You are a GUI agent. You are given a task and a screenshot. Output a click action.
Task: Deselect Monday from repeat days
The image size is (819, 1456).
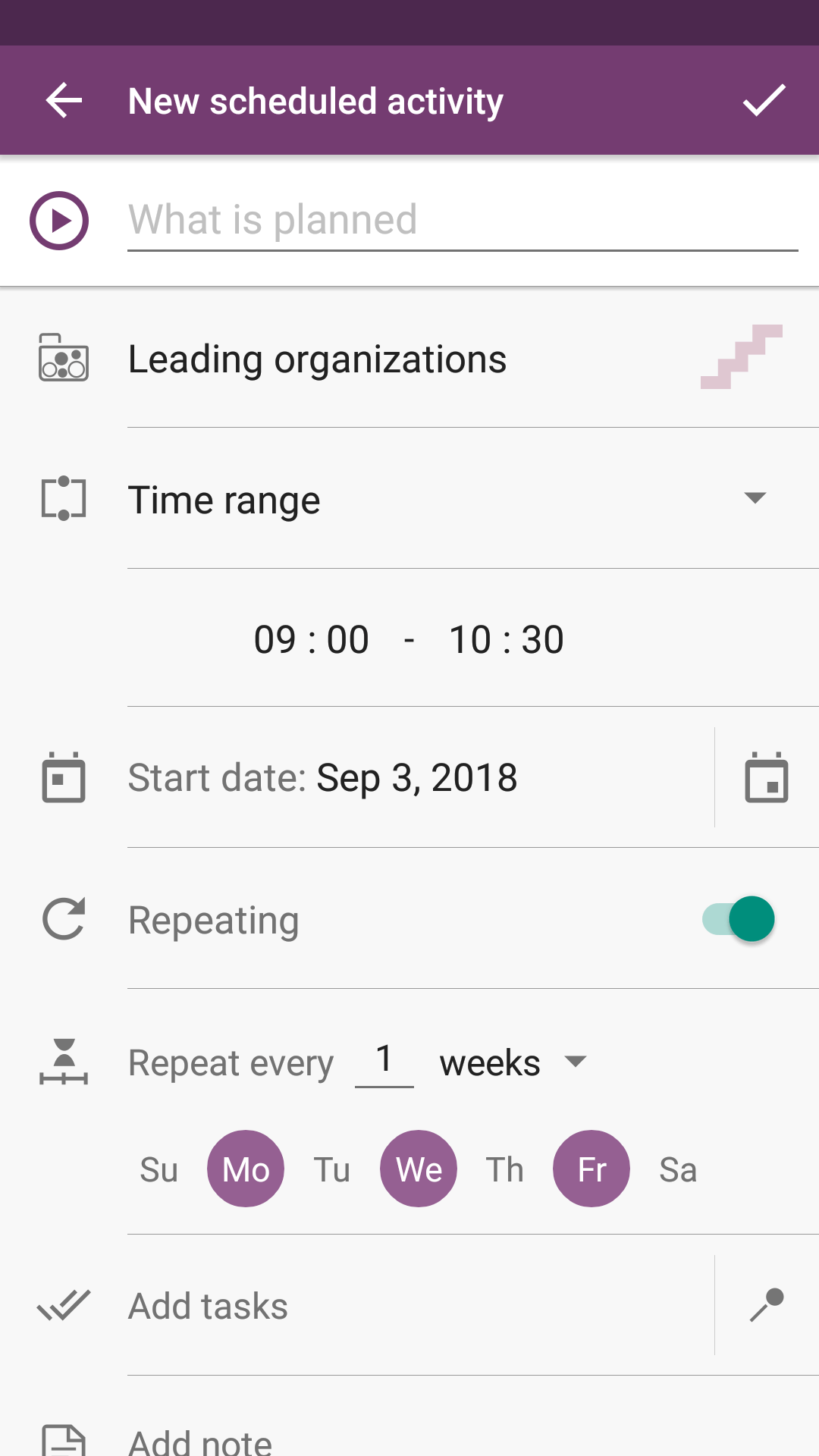point(246,1169)
